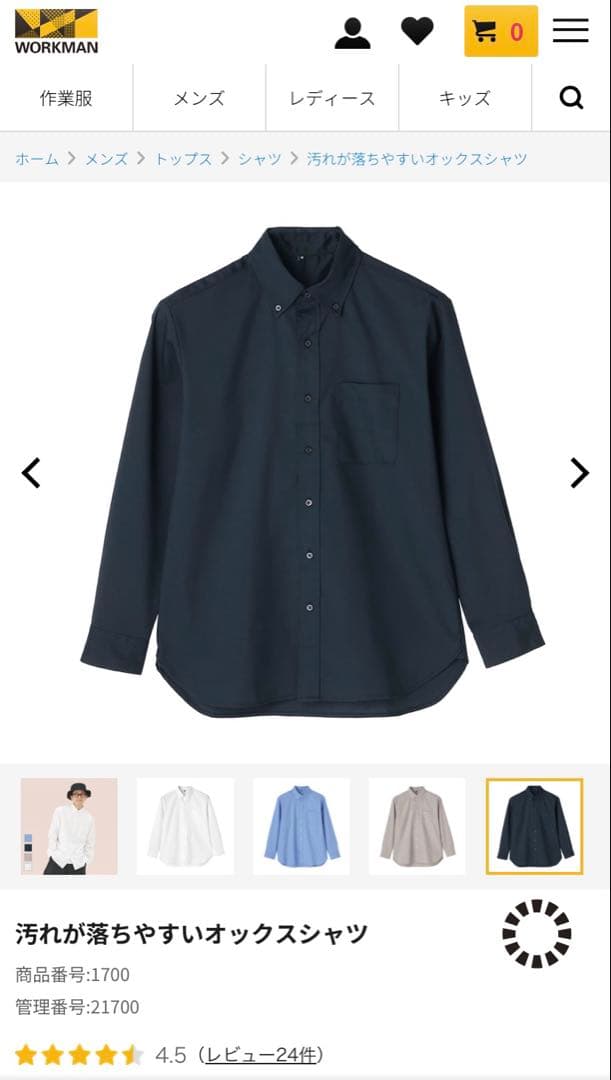611x1080 pixels.
Task: Open the hamburger menu
Action: point(570,30)
